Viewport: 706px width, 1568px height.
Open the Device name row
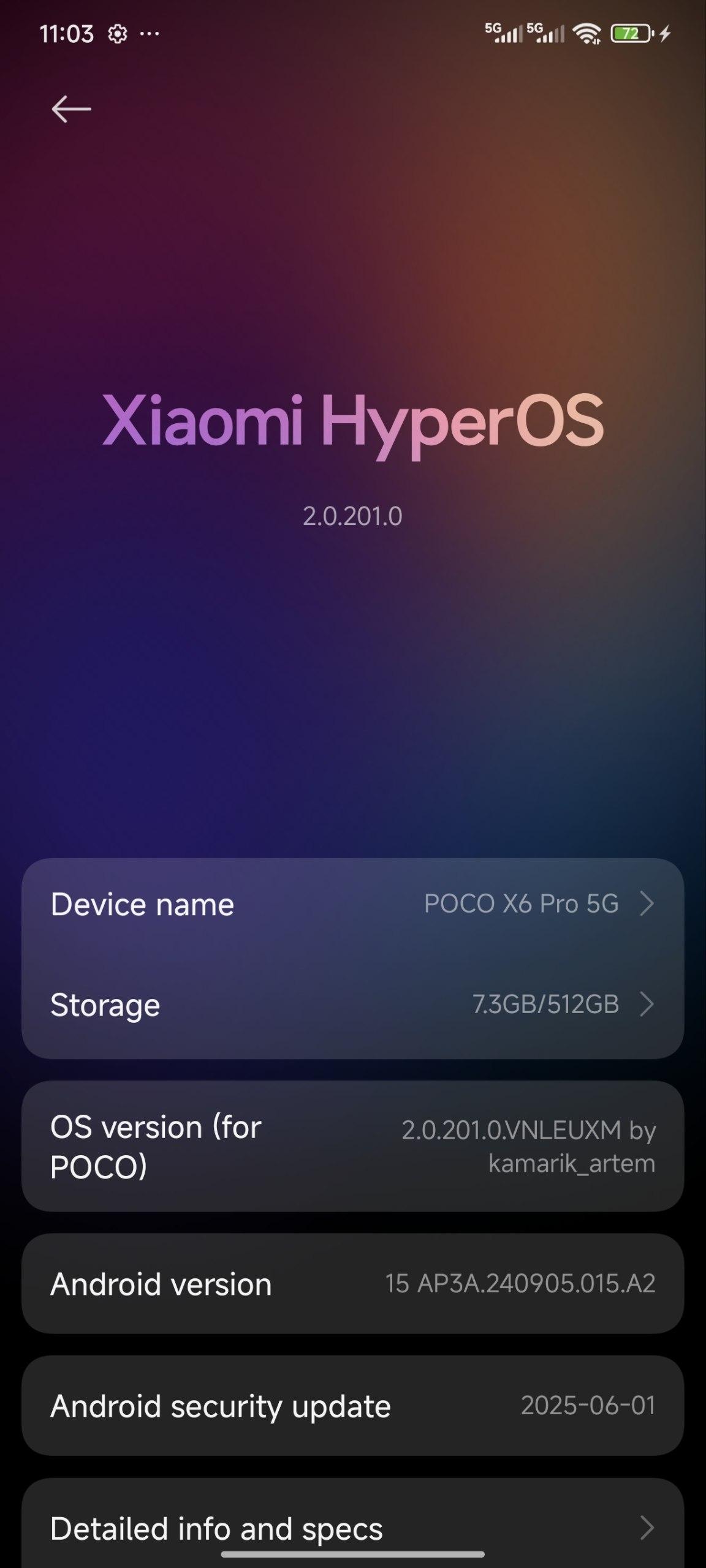coord(353,904)
